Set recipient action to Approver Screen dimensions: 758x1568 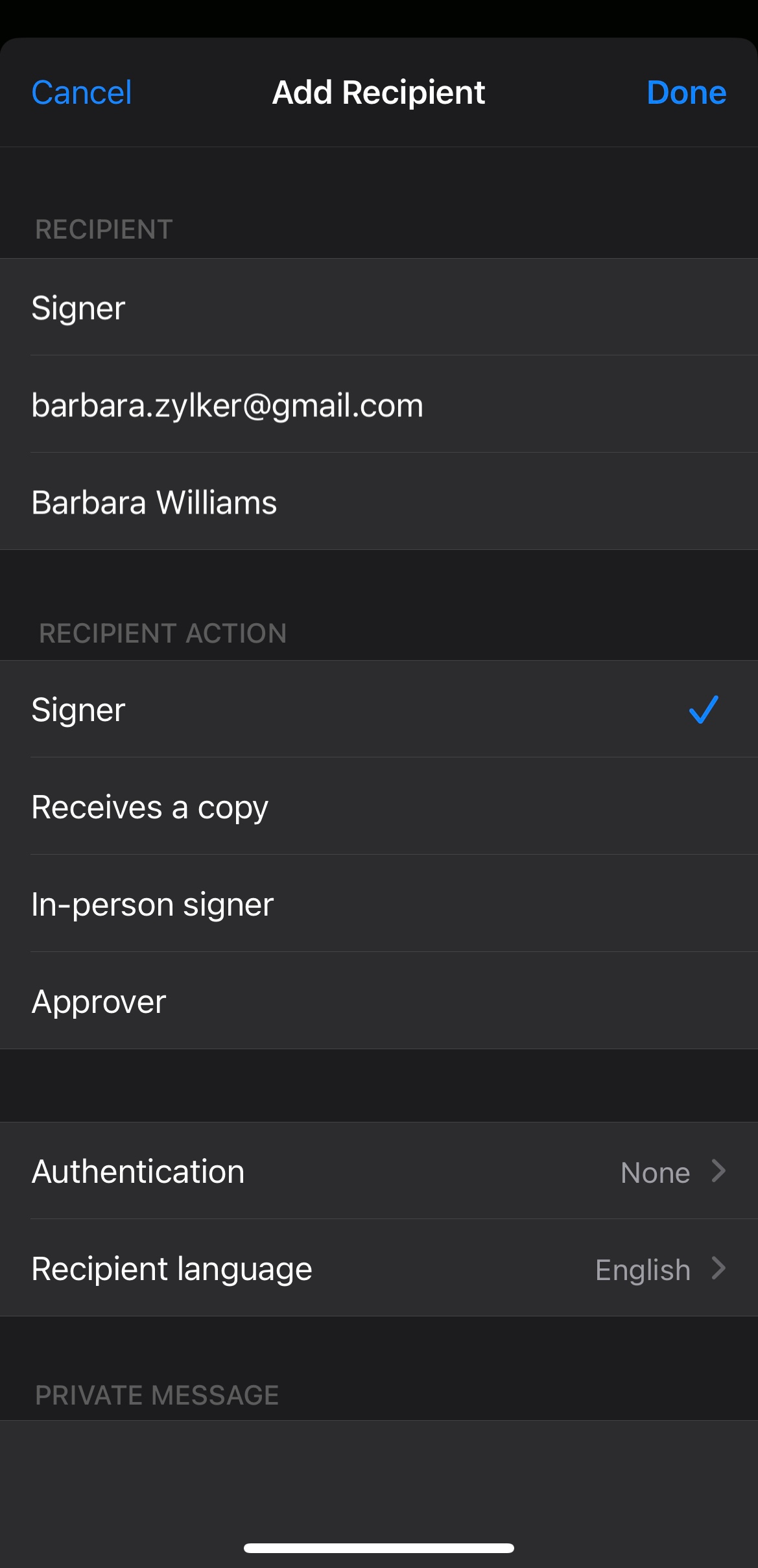pyautogui.click(x=379, y=1001)
